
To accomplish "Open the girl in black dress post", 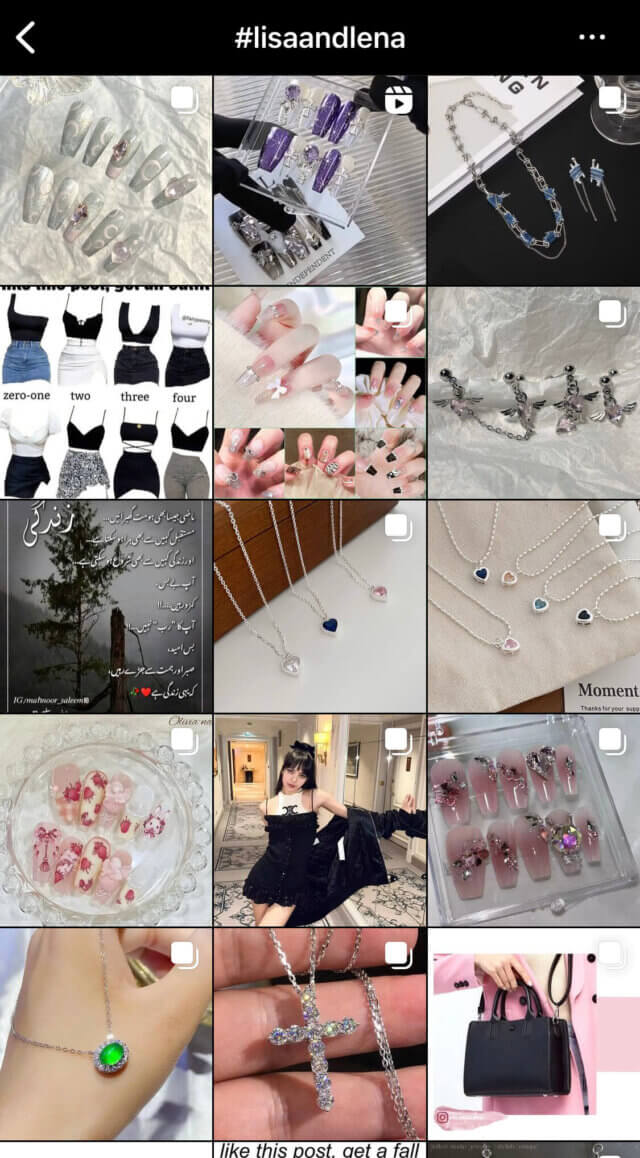I will click(320, 820).
